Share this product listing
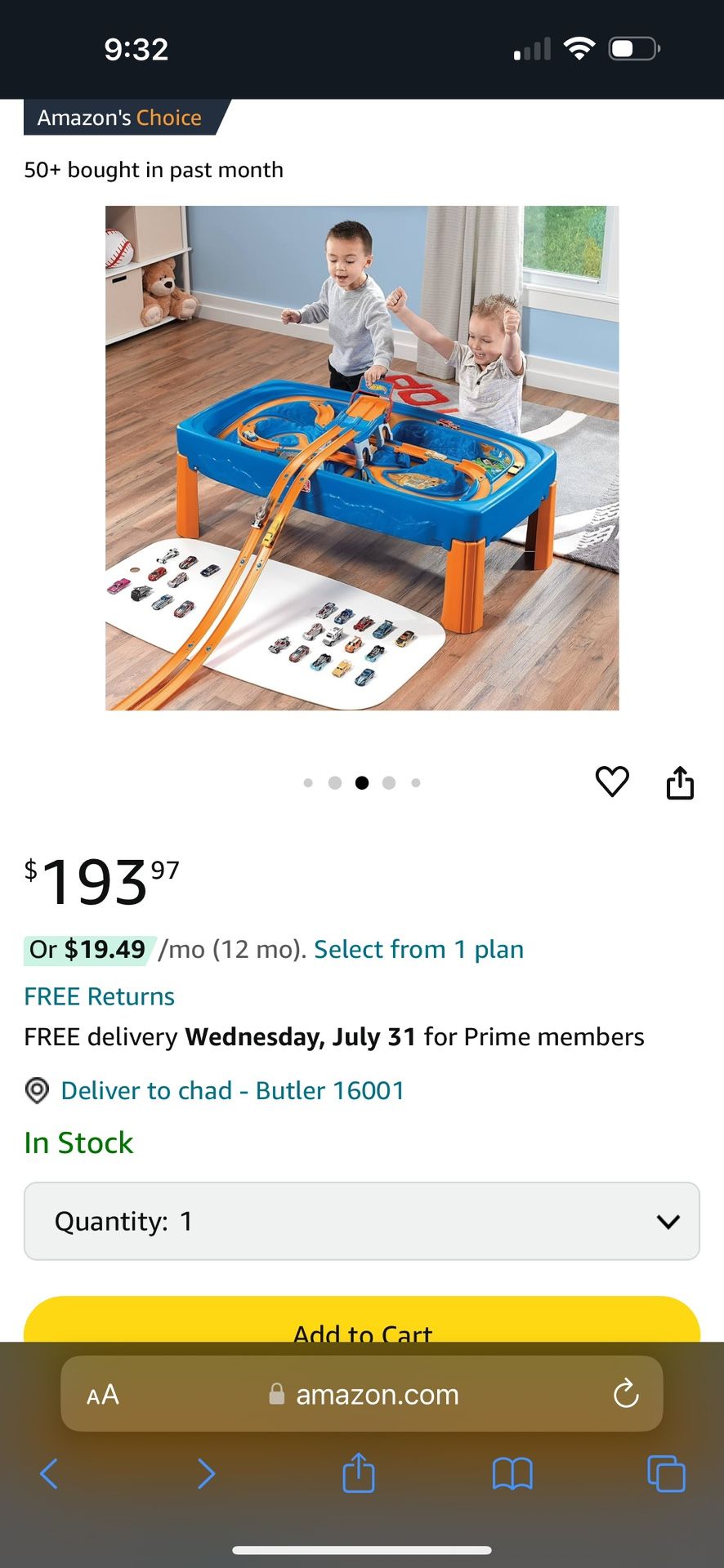Screen dimensions: 724x1568 click(x=680, y=782)
